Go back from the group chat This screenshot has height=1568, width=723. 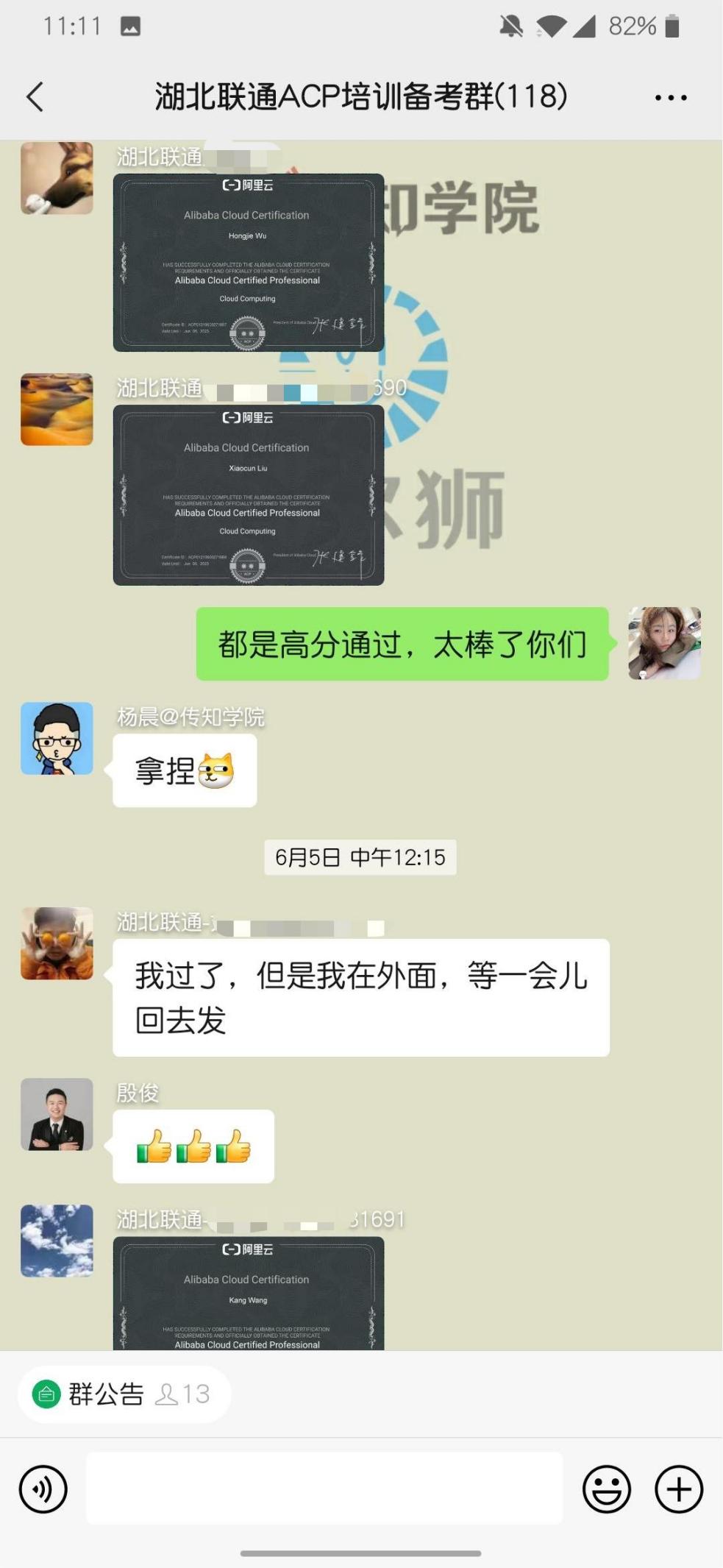point(35,97)
